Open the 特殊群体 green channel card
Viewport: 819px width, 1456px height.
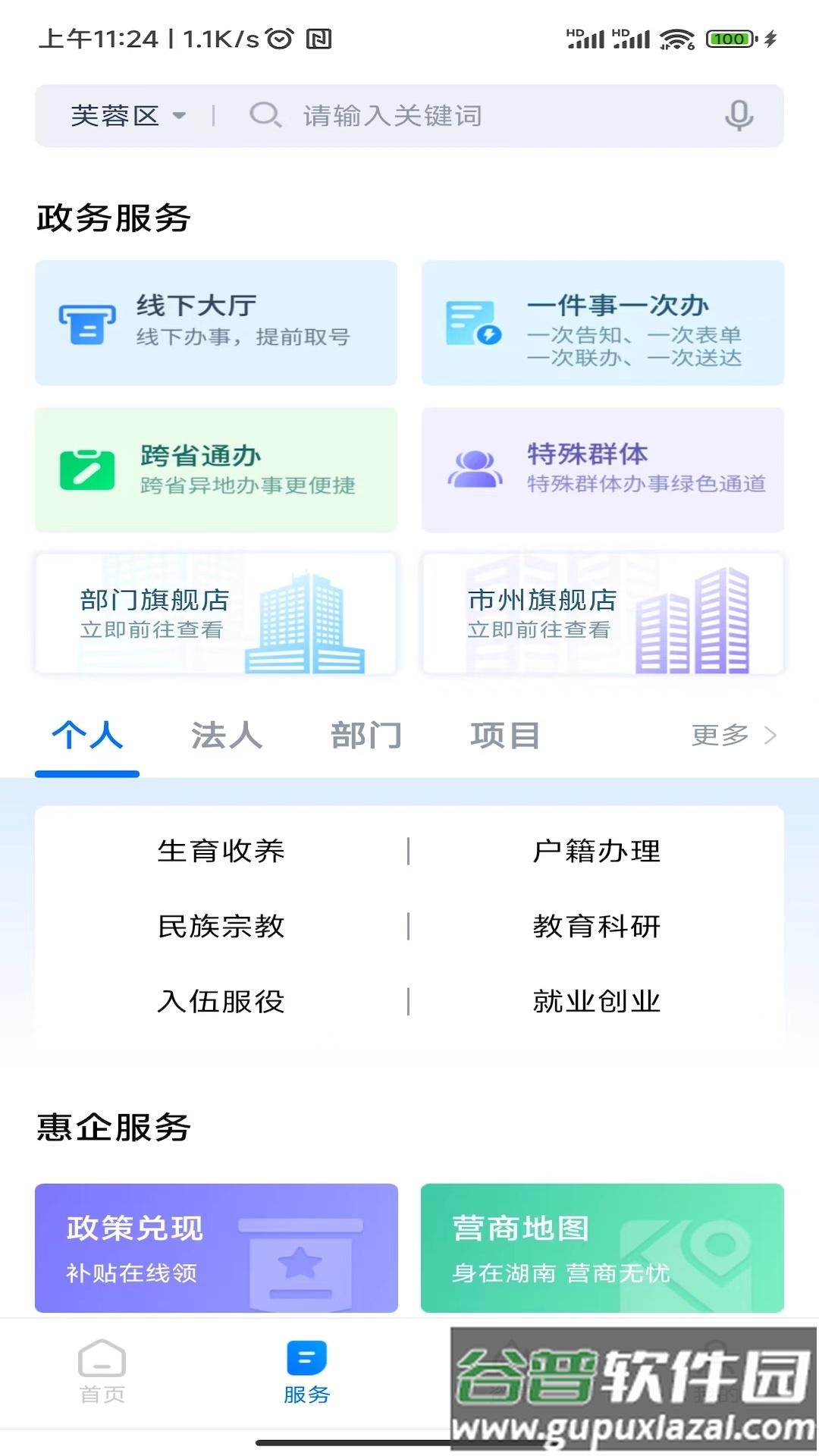point(602,469)
